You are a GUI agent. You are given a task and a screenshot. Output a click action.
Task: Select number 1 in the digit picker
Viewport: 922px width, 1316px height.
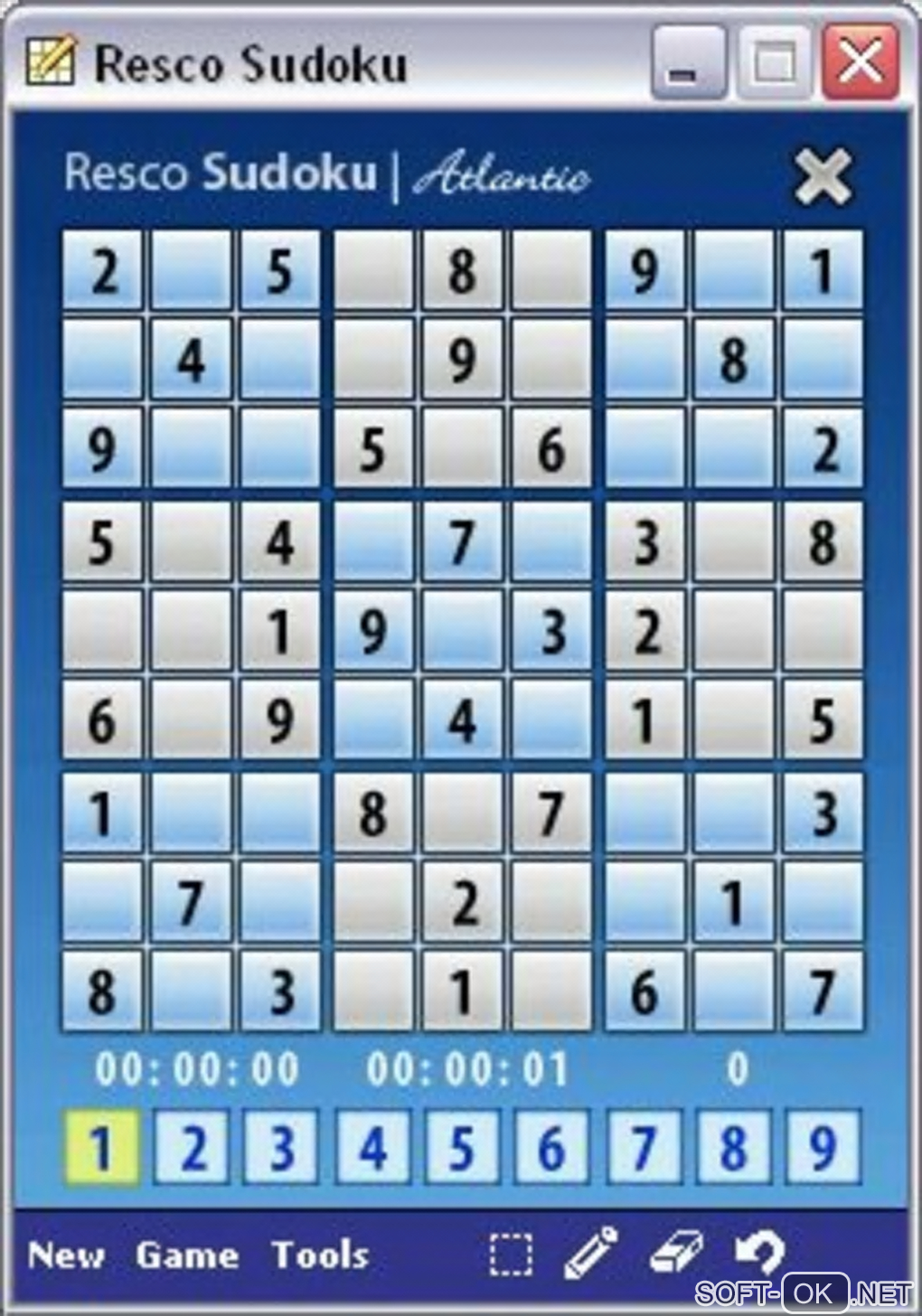point(101,1148)
